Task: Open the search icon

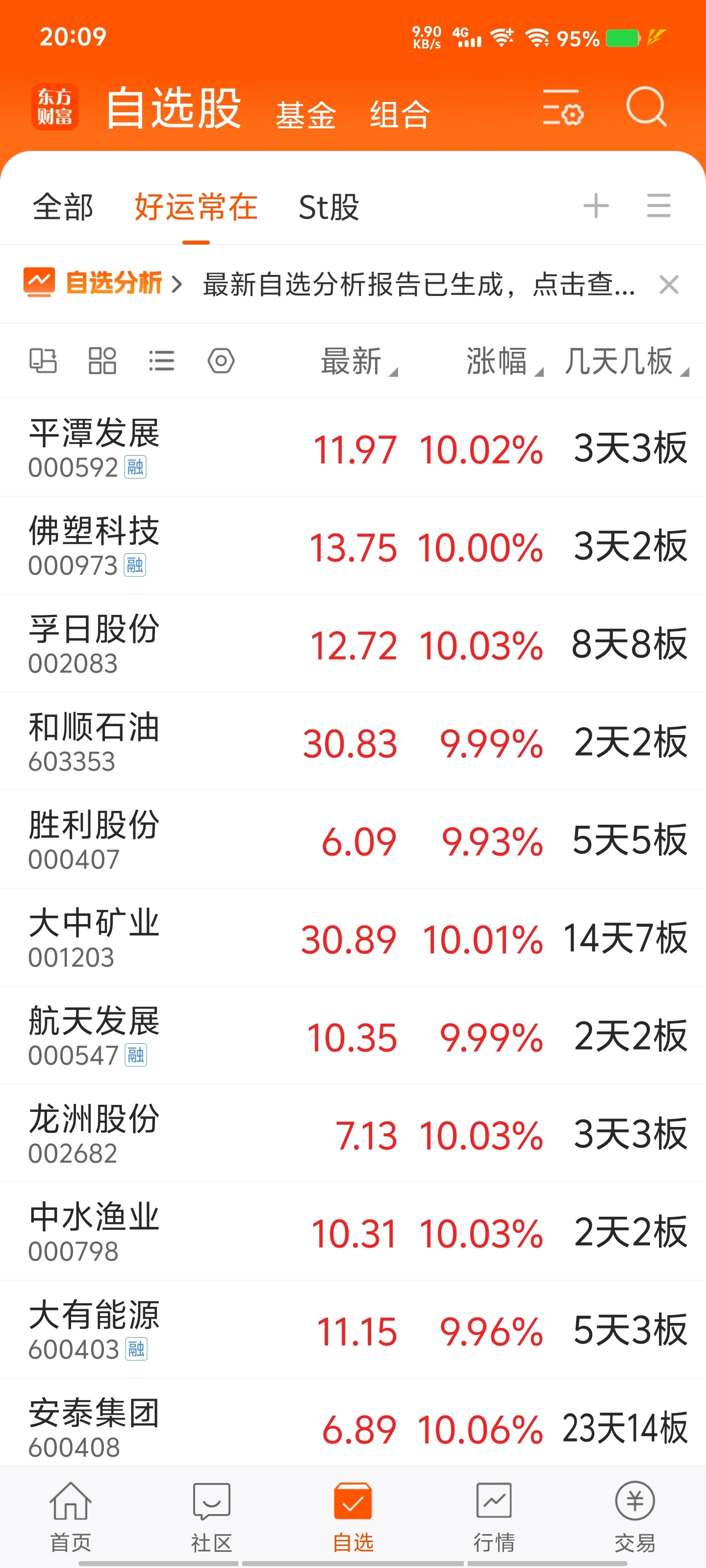Action: [x=646, y=108]
